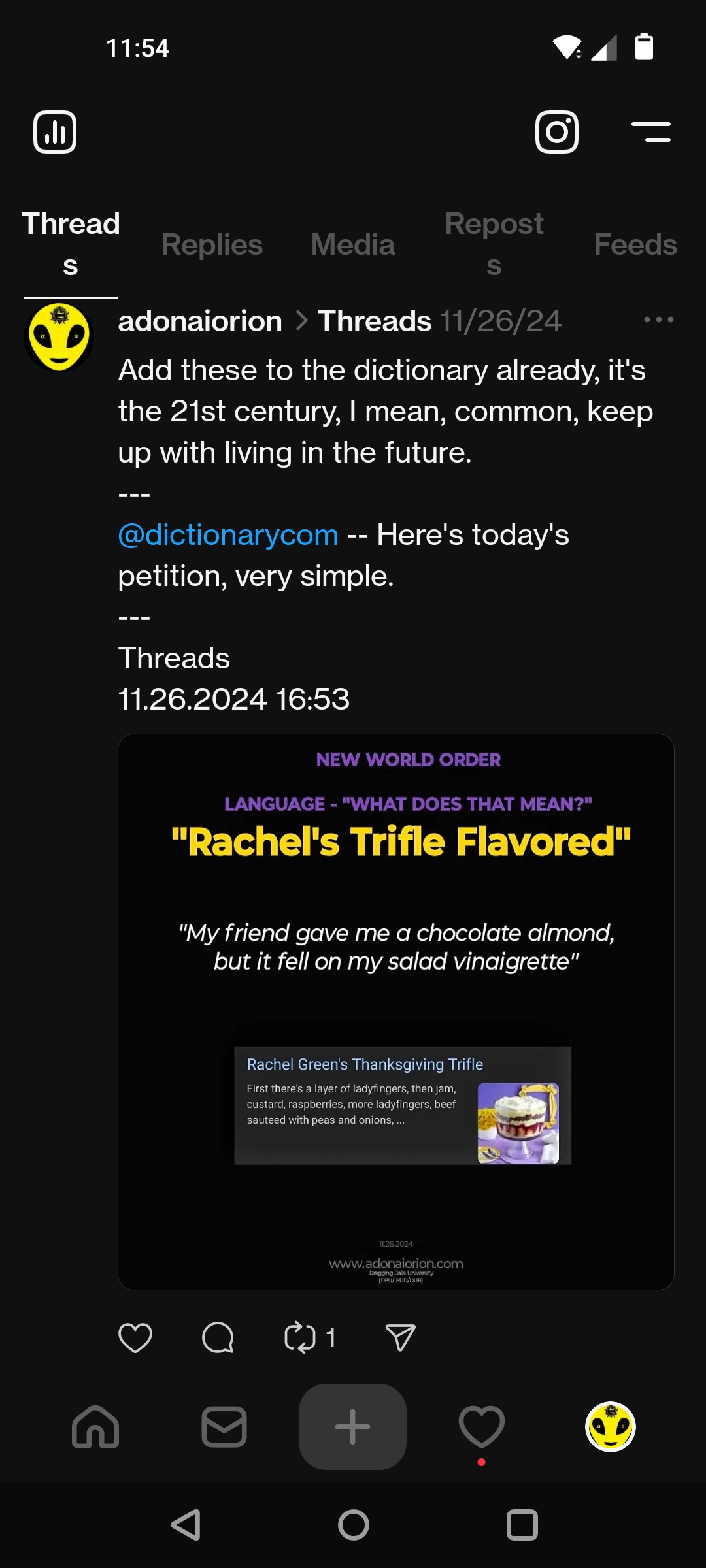The height and width of the screenshot is (1568, 706).
Task: Create a new thread with plus button
Action: coord(352,1427)
